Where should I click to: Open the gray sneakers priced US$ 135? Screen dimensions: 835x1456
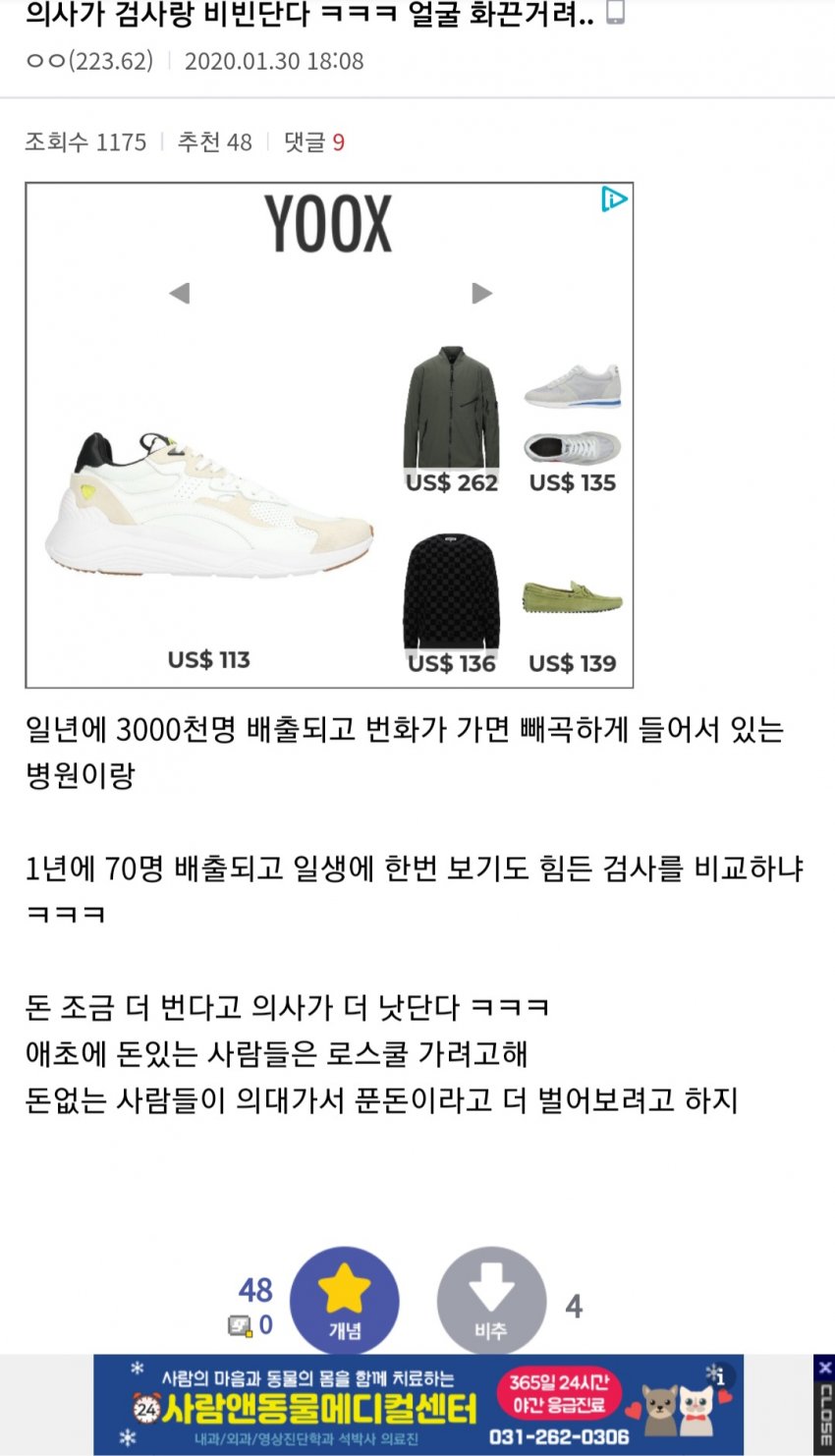tap(572, 413)
